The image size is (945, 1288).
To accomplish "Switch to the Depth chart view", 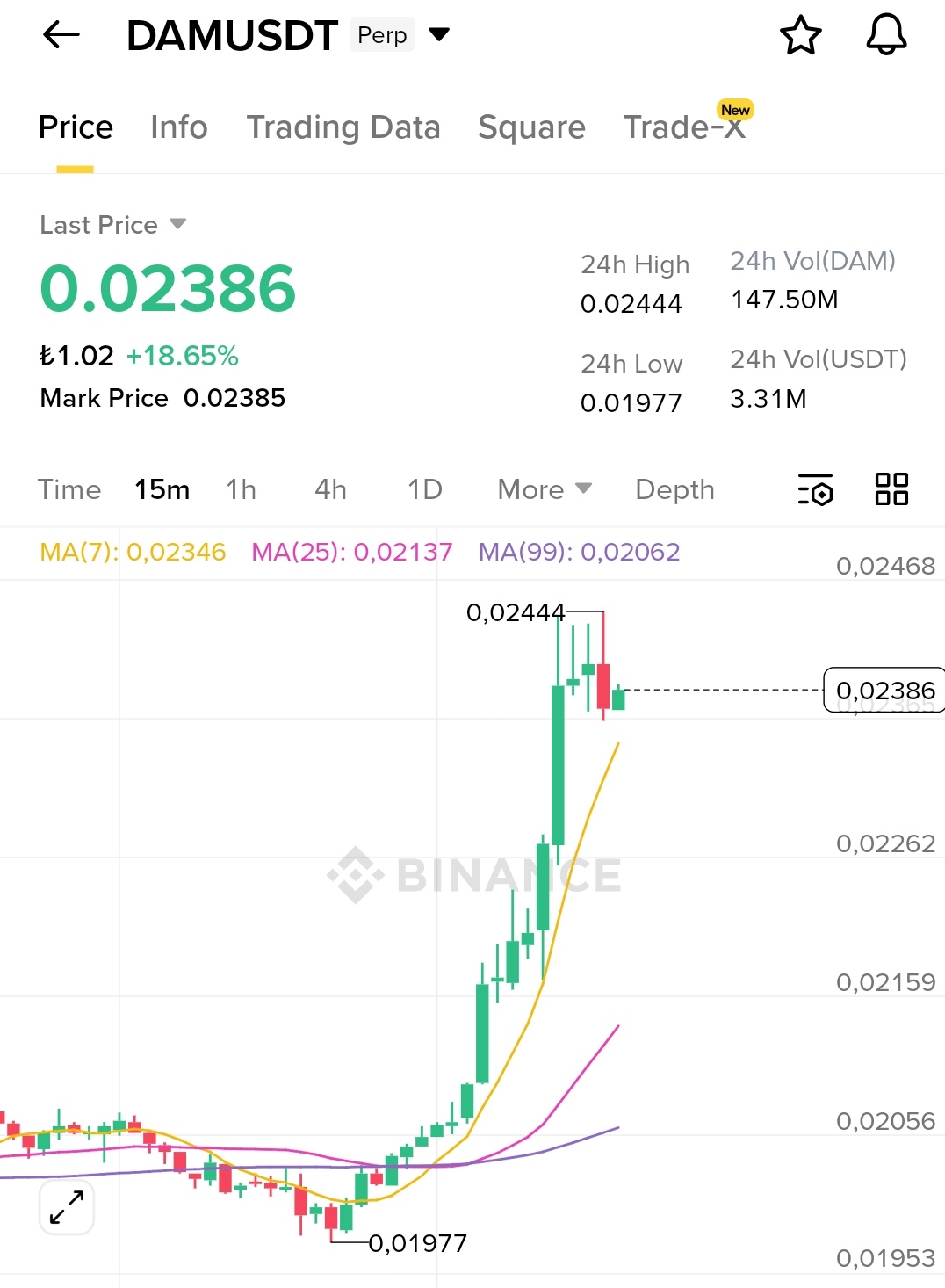I will tap(674, 489).
